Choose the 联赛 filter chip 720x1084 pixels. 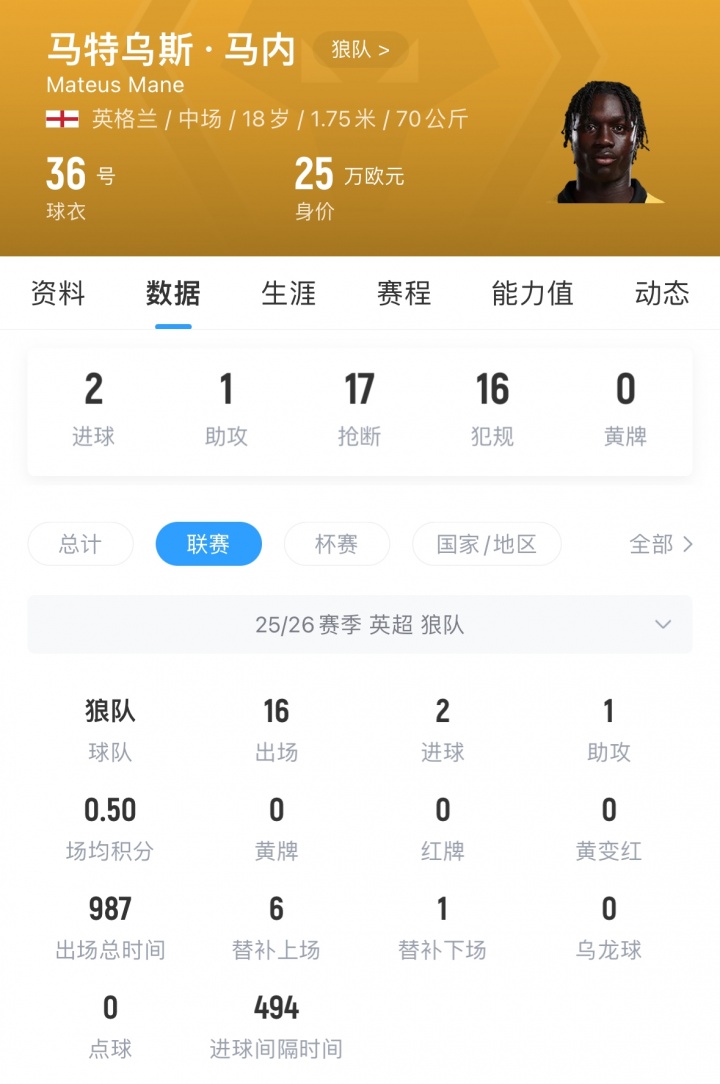208,544
